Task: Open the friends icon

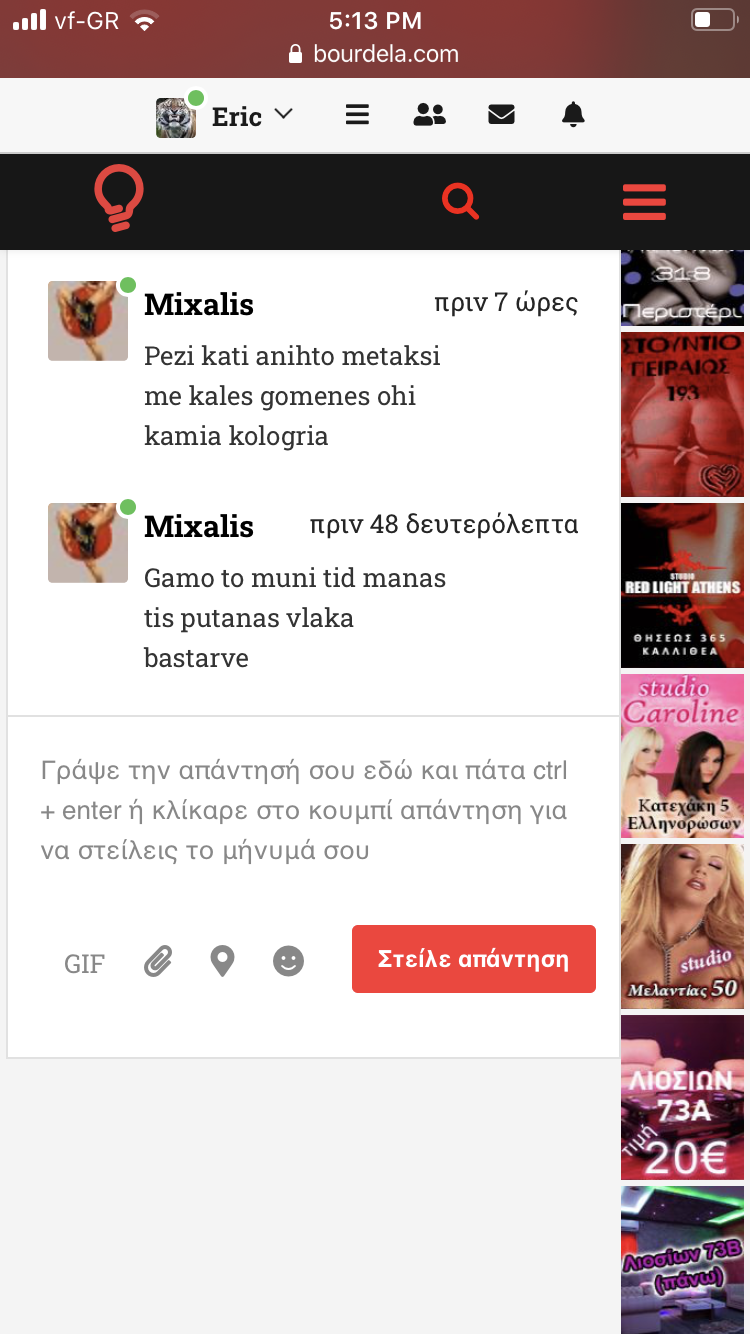Action: 429,115
